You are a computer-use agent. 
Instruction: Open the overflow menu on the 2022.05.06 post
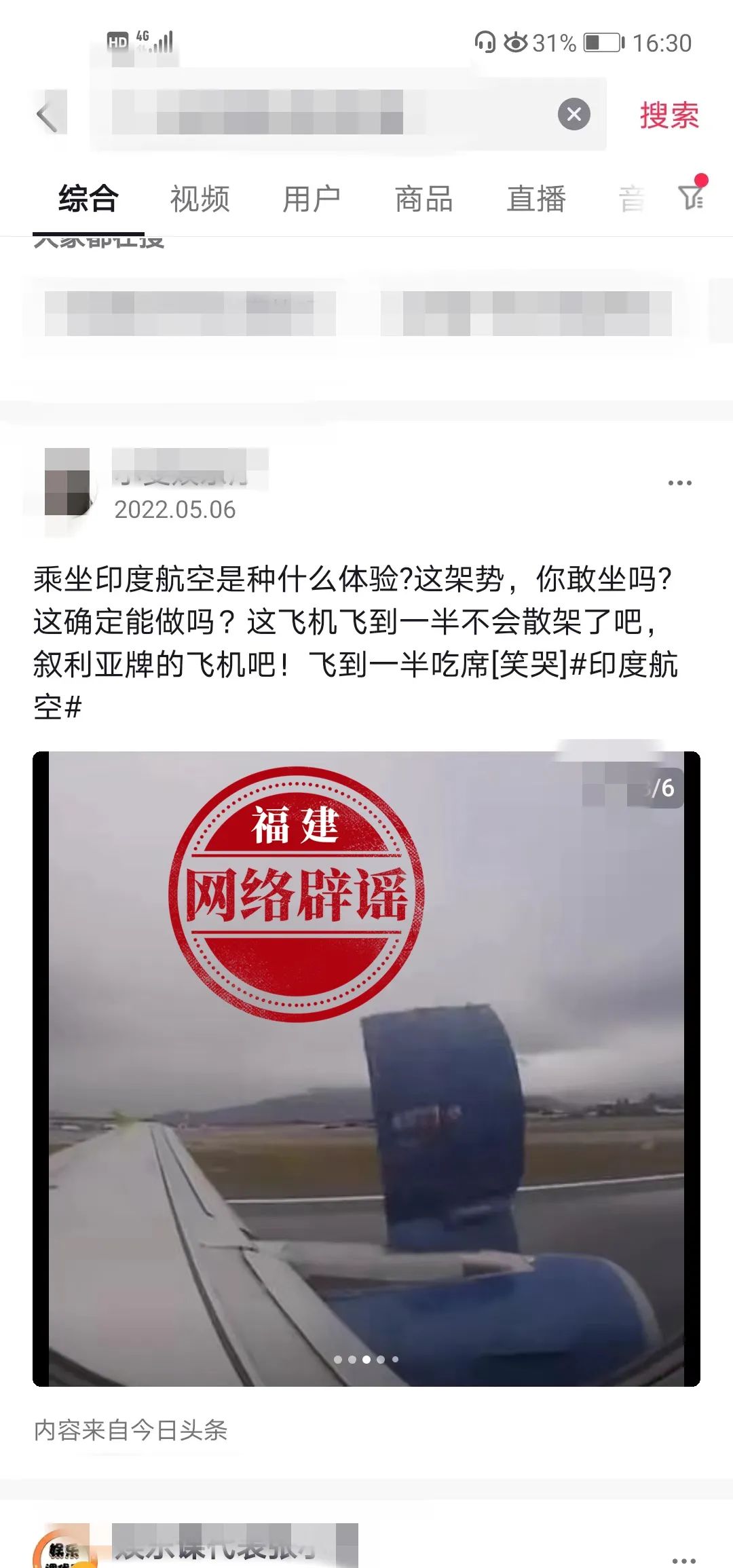pos(679,483)
